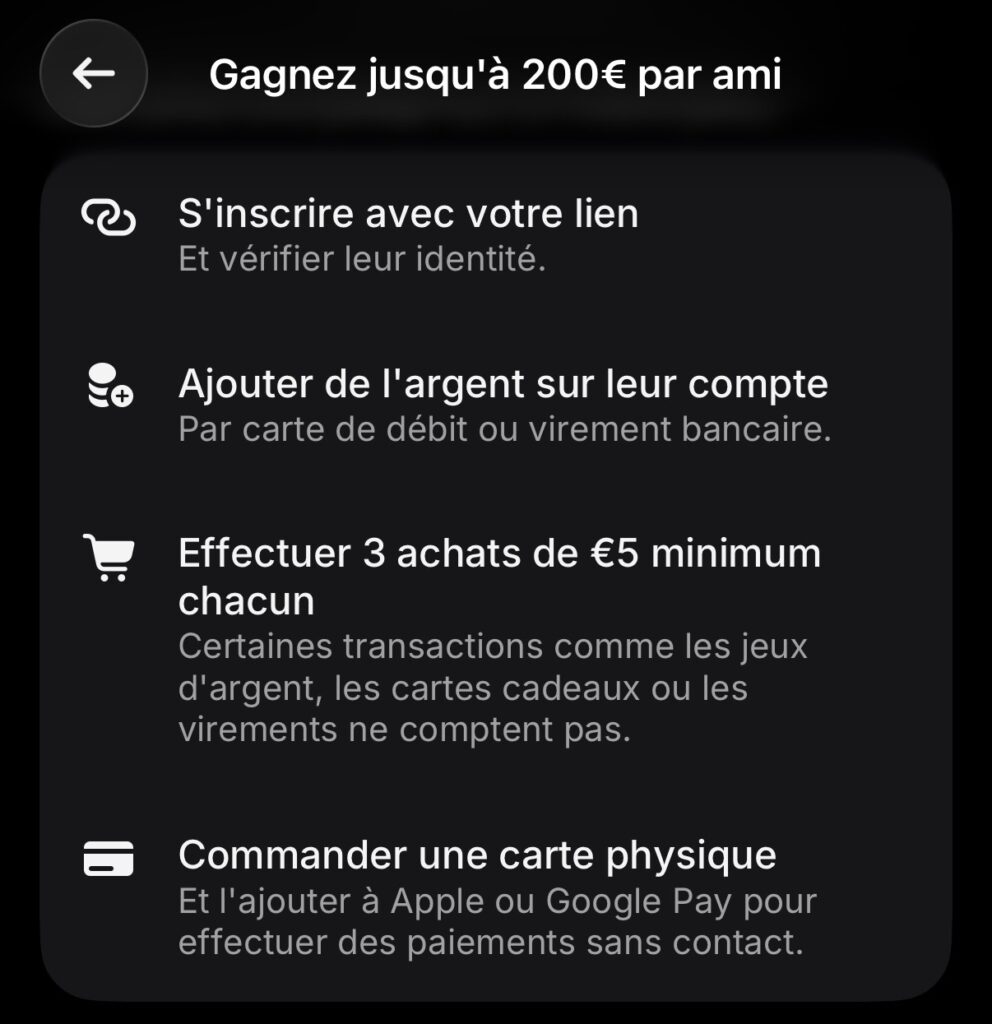Tap the Effectuer 3 achats step

(498, 553)
